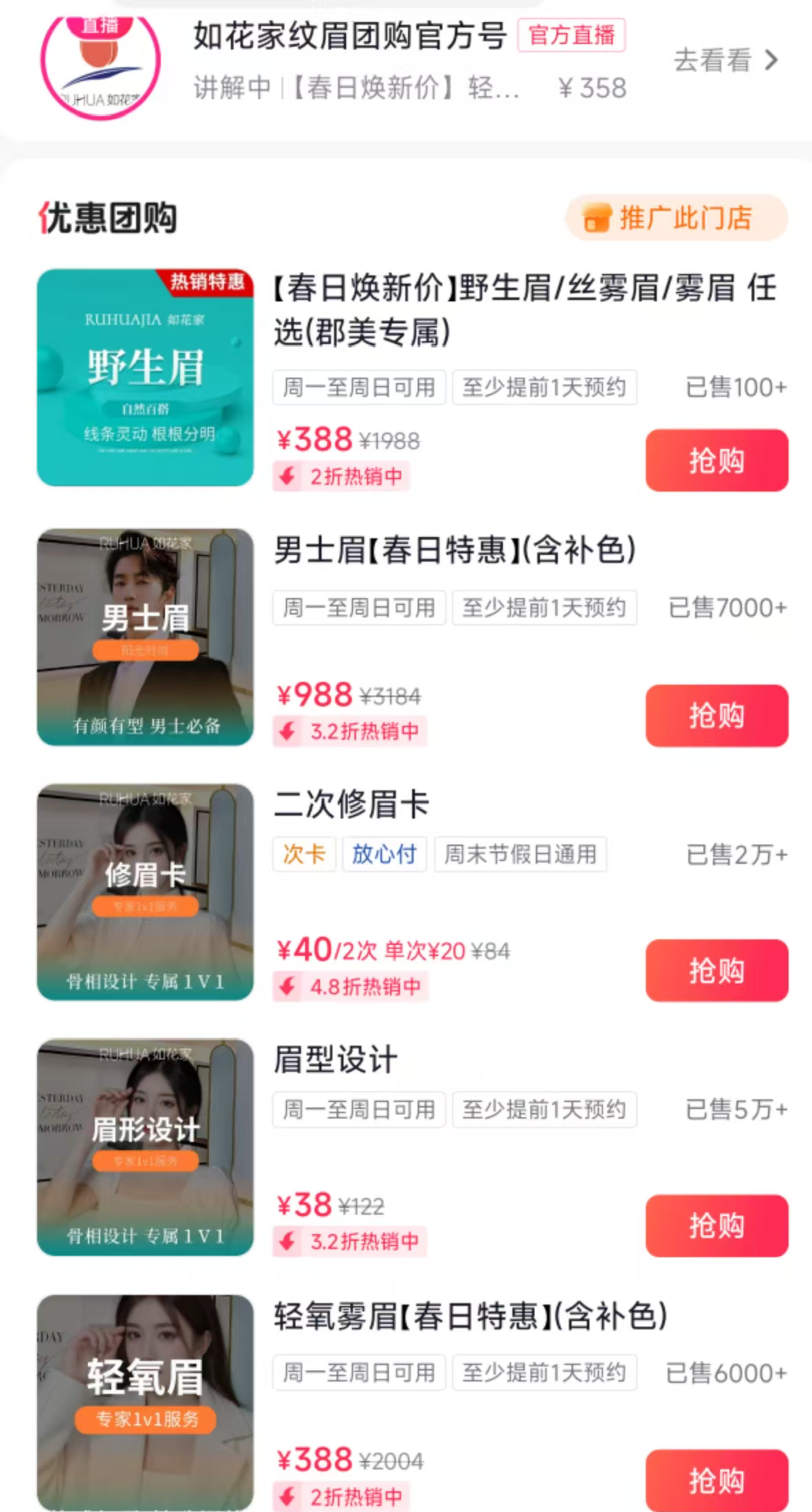
Task: Open 【春日焕新价】野生眉 deal title
Action: pos(524,309)
